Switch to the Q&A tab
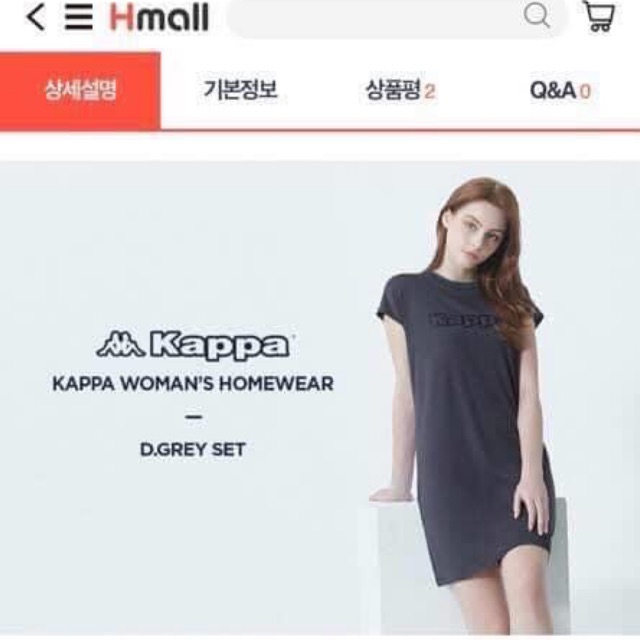This screenshot has width=640, height=640. tap(560, 91)
